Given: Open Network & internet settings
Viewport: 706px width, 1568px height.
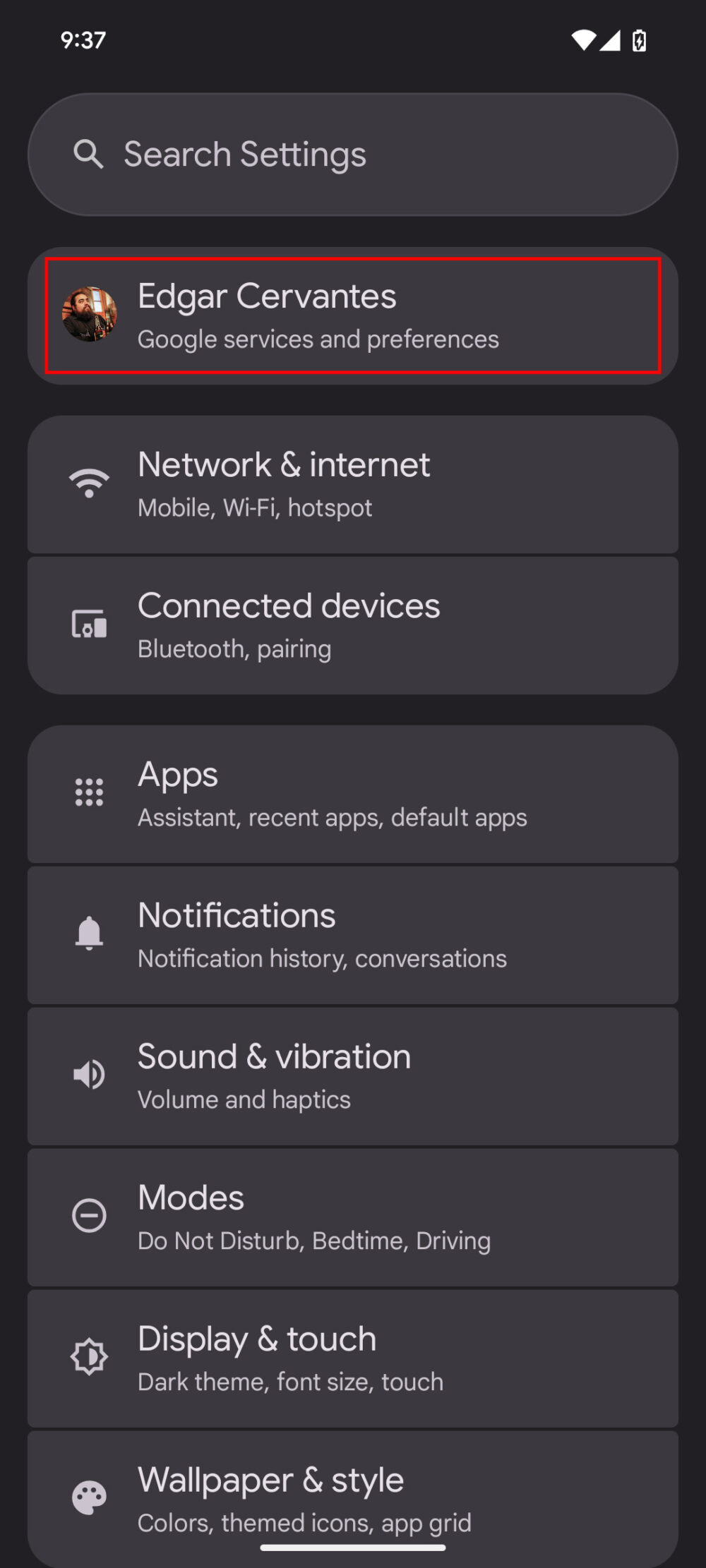Looking at the screenshot, I should (x=353, y=483).
